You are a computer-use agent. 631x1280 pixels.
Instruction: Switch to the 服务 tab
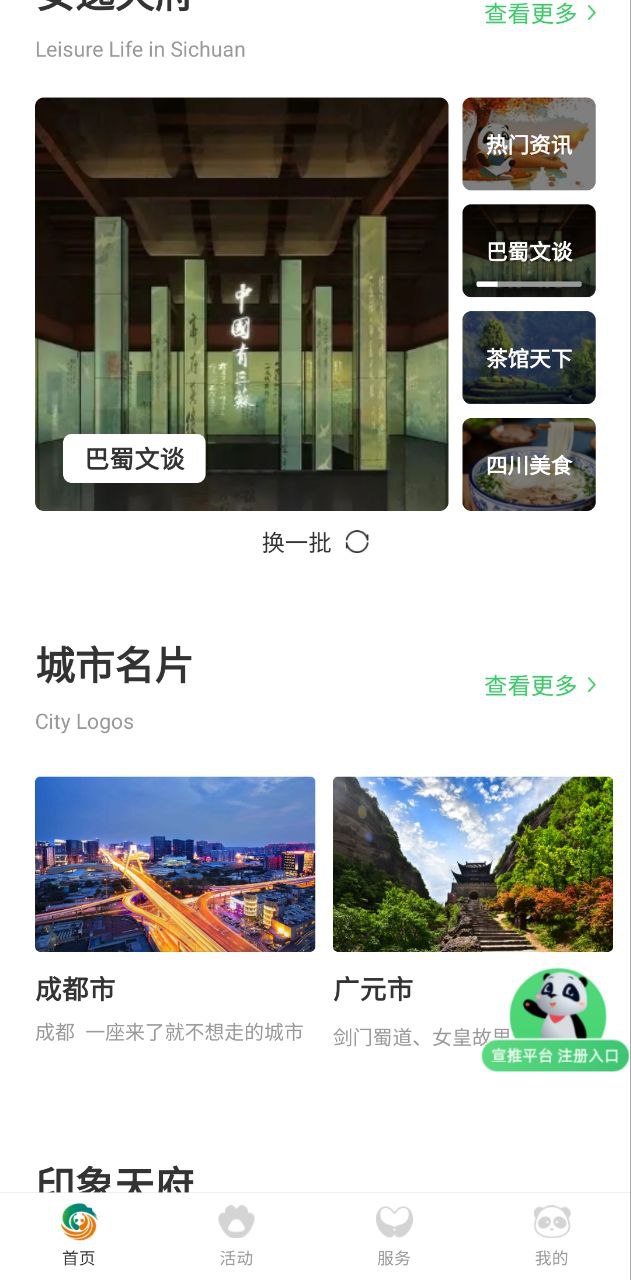click(394, 1236)
